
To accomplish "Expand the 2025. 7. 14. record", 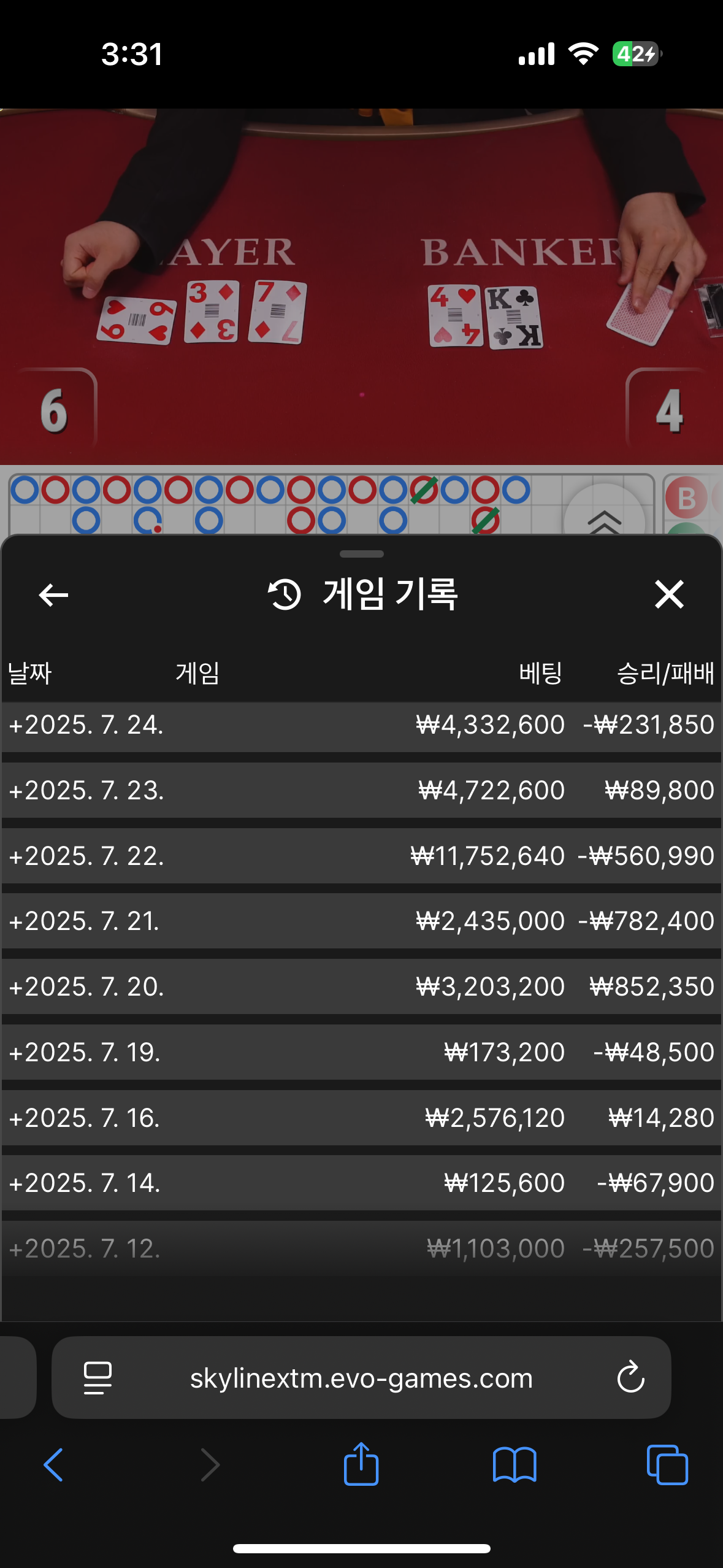I will 86,1183.
